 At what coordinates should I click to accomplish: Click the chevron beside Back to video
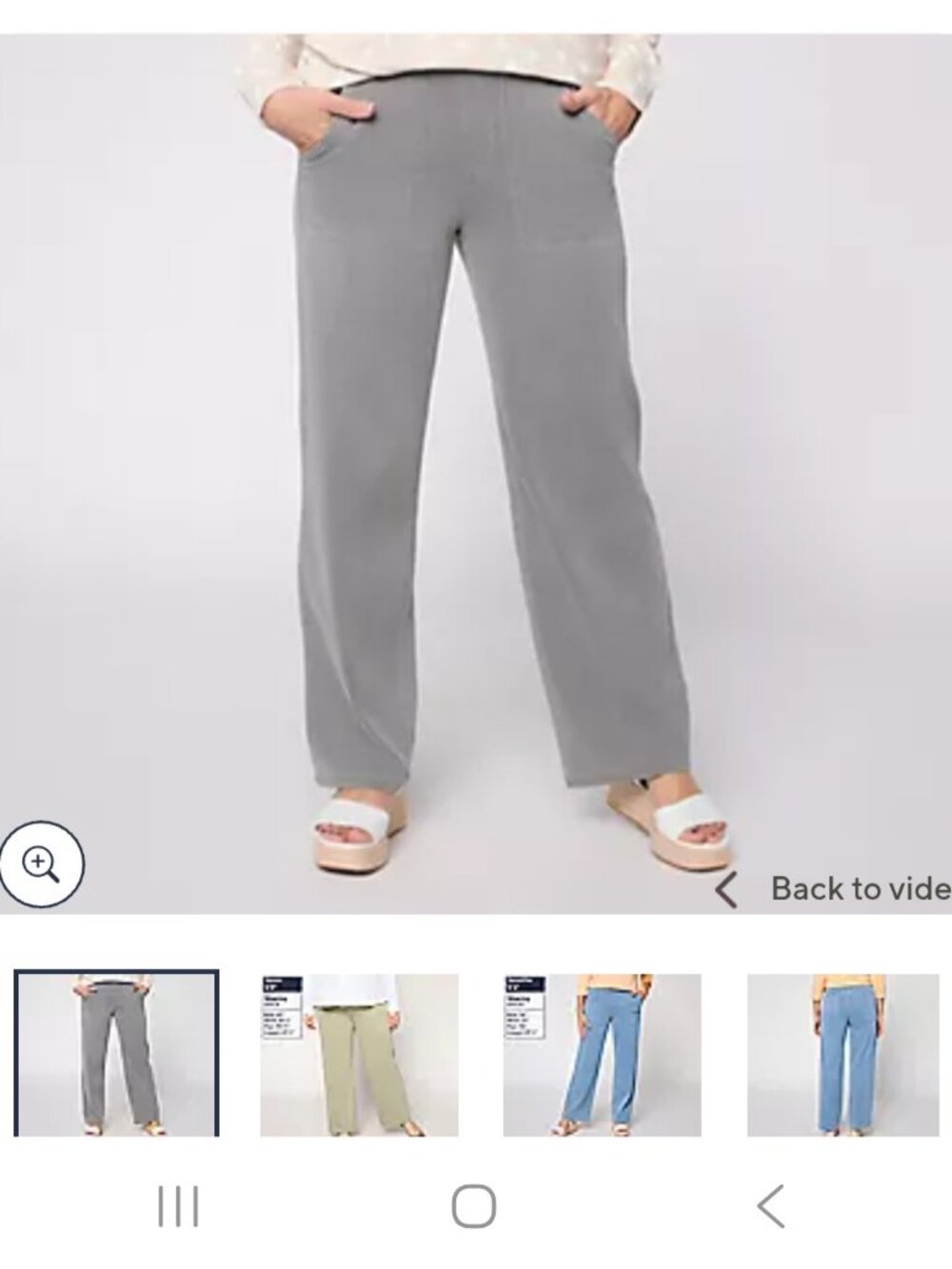[727, 891]
